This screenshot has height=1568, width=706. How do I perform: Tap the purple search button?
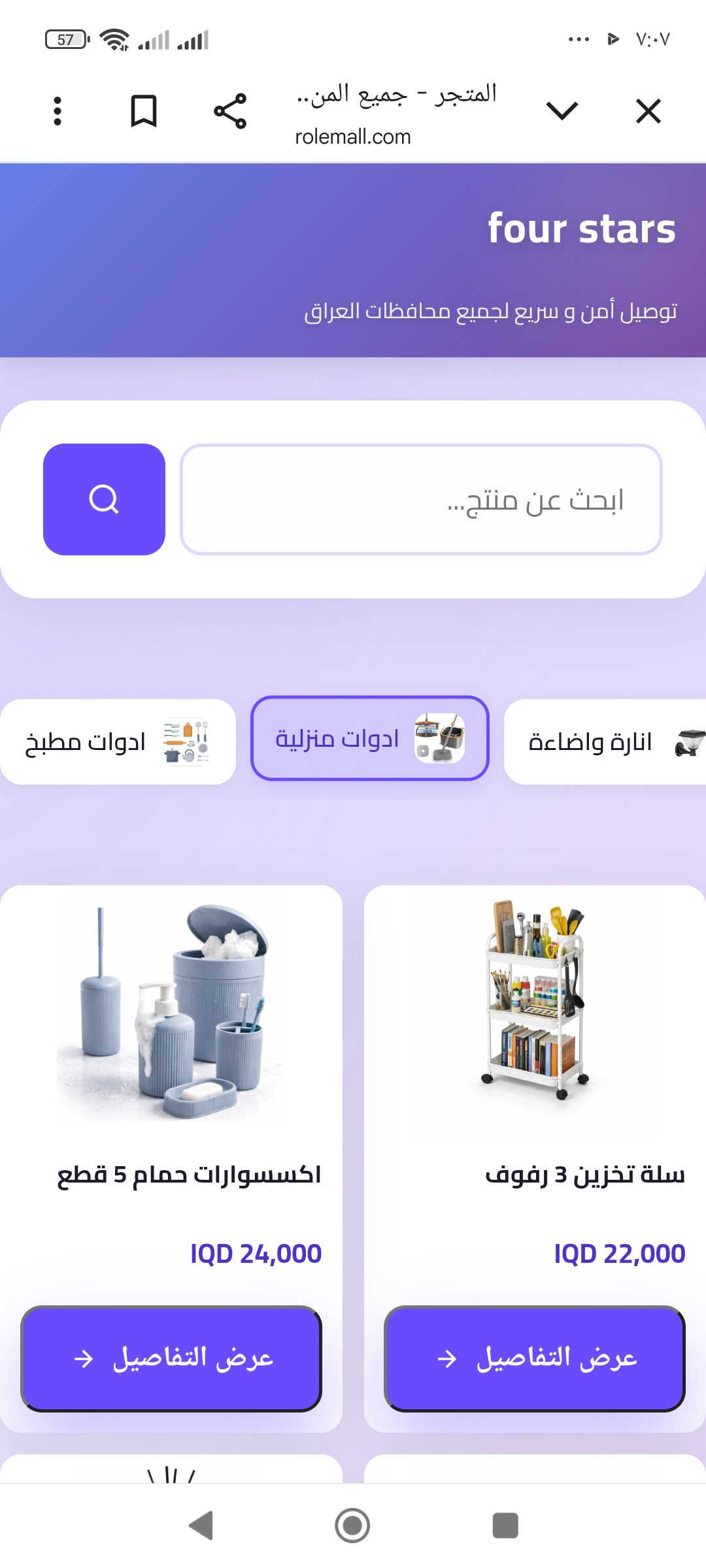point(104,500)
